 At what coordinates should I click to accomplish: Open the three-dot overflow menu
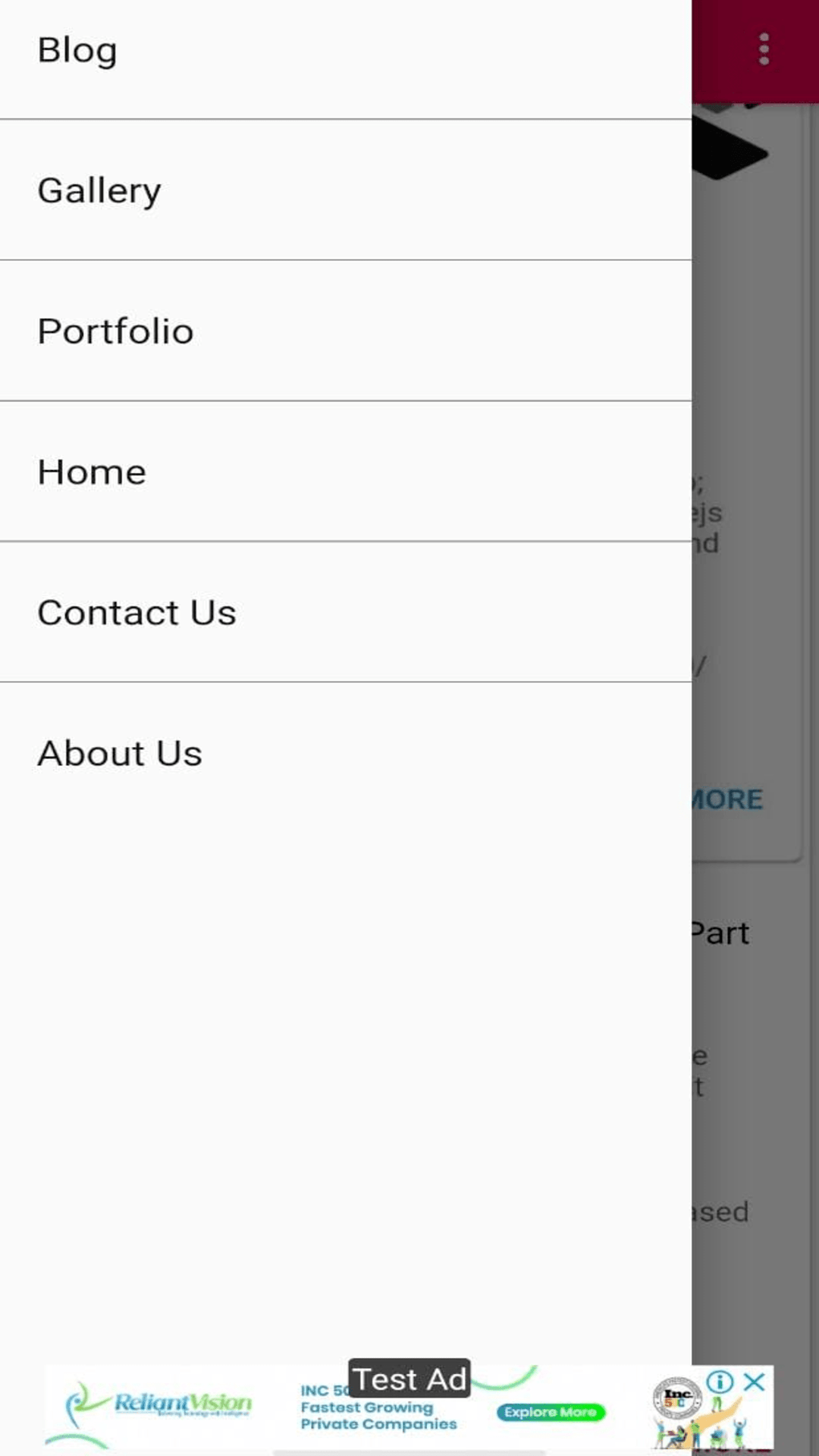764,50
